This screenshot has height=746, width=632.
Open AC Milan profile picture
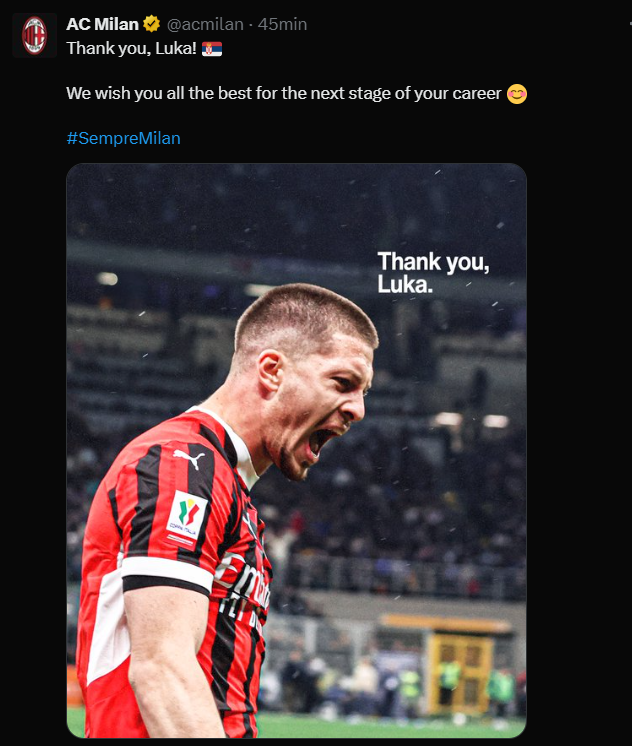point(35,35)
